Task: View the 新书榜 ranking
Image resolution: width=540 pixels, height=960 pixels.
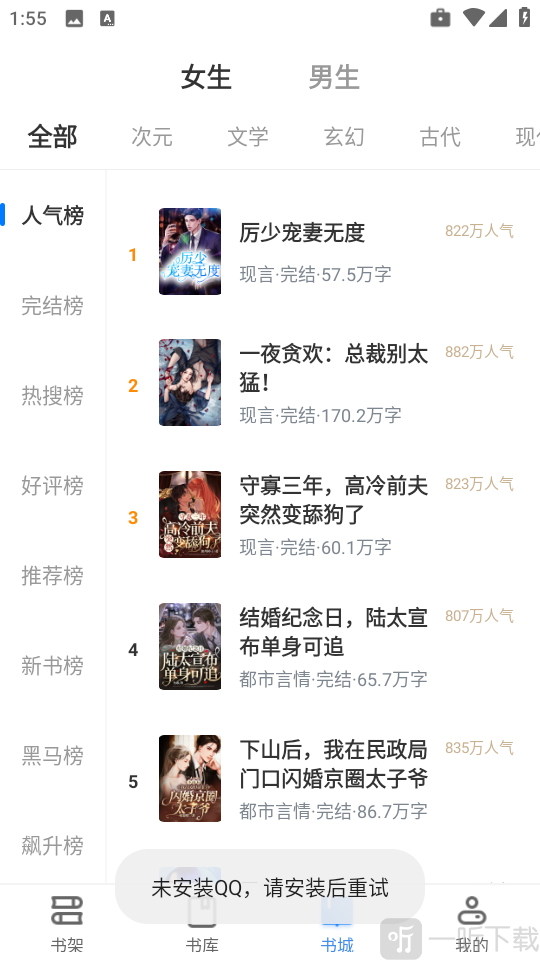Action: point(53,666)
